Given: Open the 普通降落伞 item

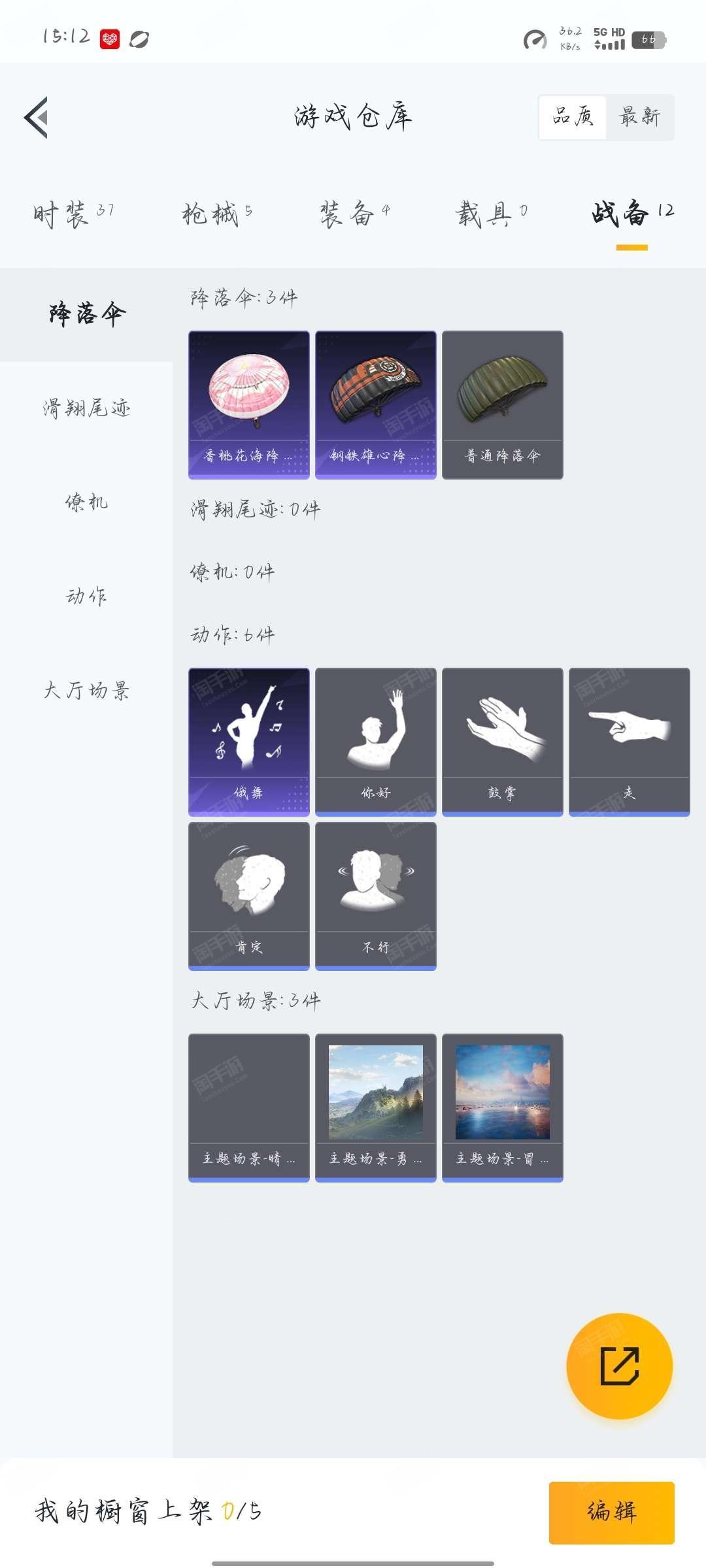Looking at the screenshot, I should pos(502,404).
